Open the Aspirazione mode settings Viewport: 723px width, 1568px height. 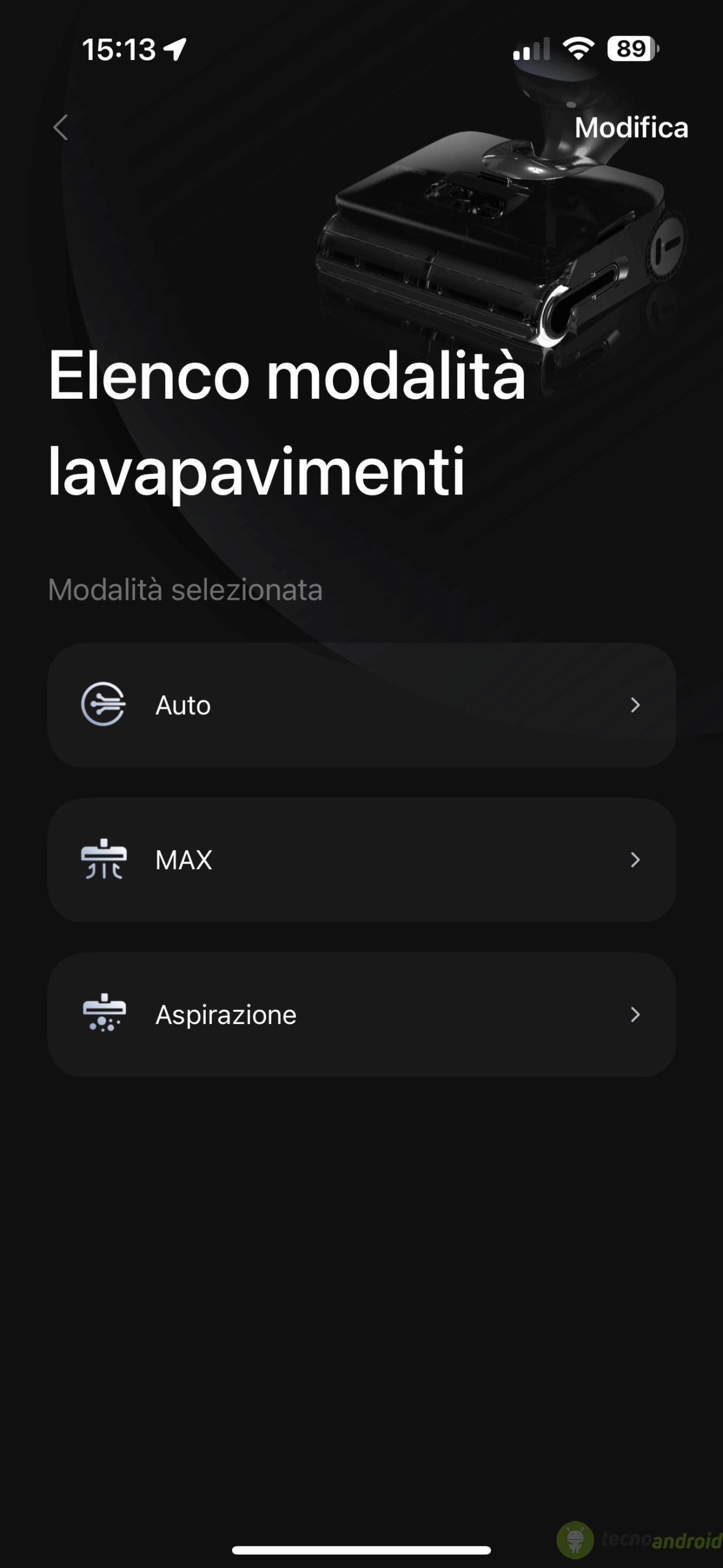coord(361,1015)
